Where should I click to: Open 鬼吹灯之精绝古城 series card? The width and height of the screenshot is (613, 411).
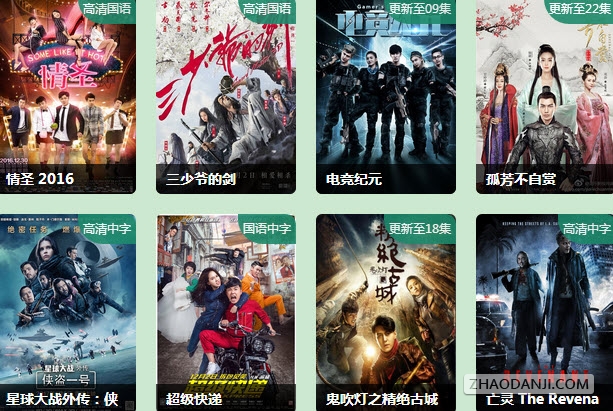pyautogui.click(x=386, y=310)
